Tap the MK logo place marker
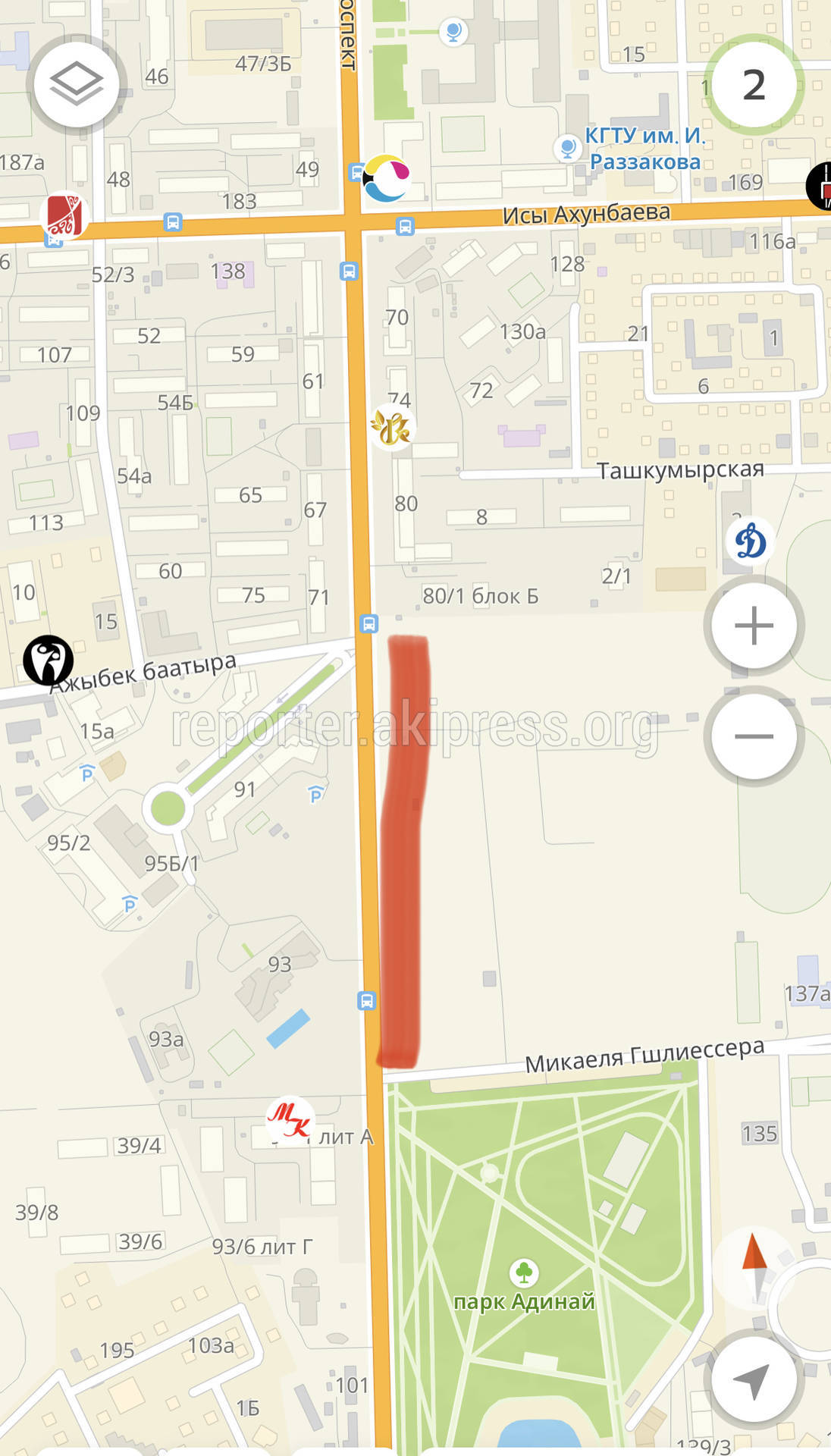This screenshot has width=831, height=1456. (290, 1119)
